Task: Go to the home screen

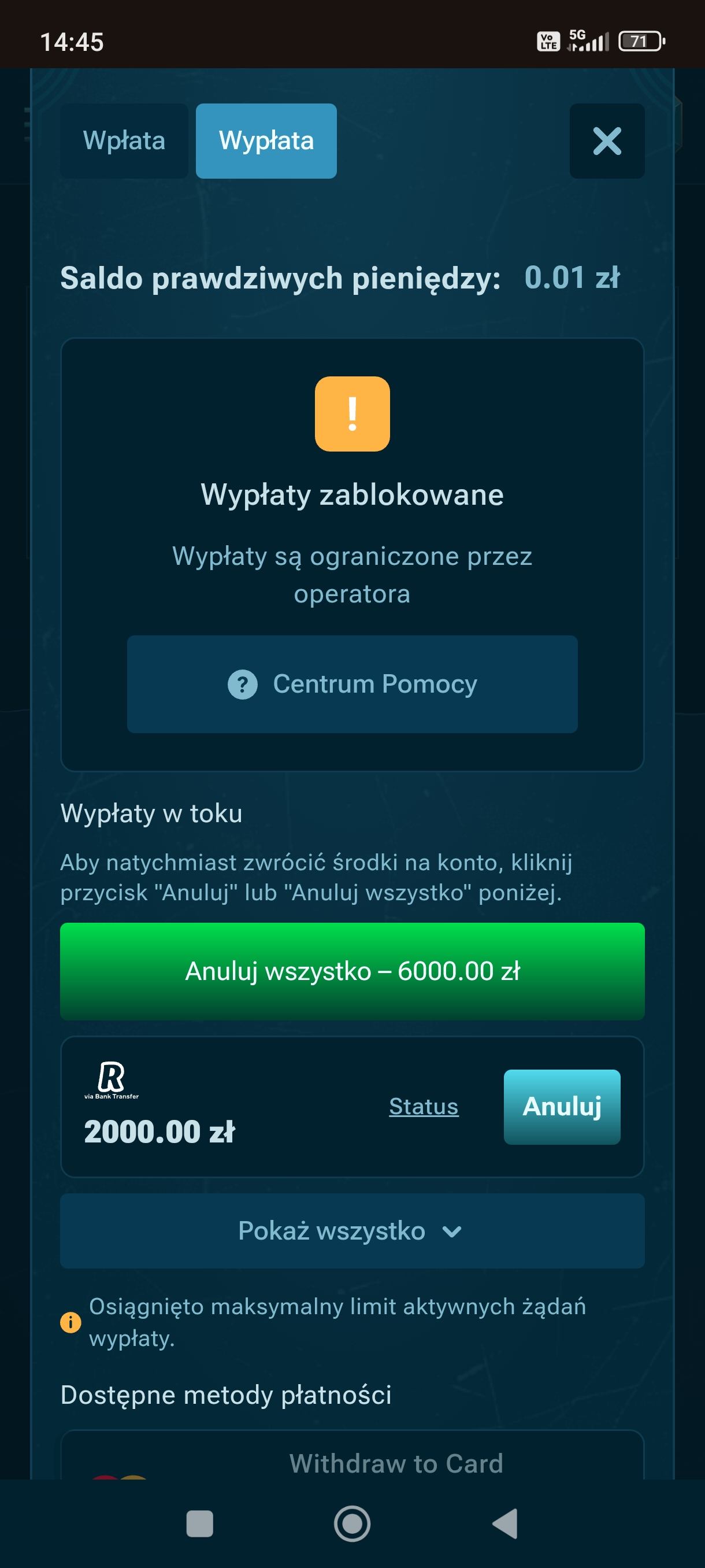Action: pyautogui.click(x=351, y=1523)
